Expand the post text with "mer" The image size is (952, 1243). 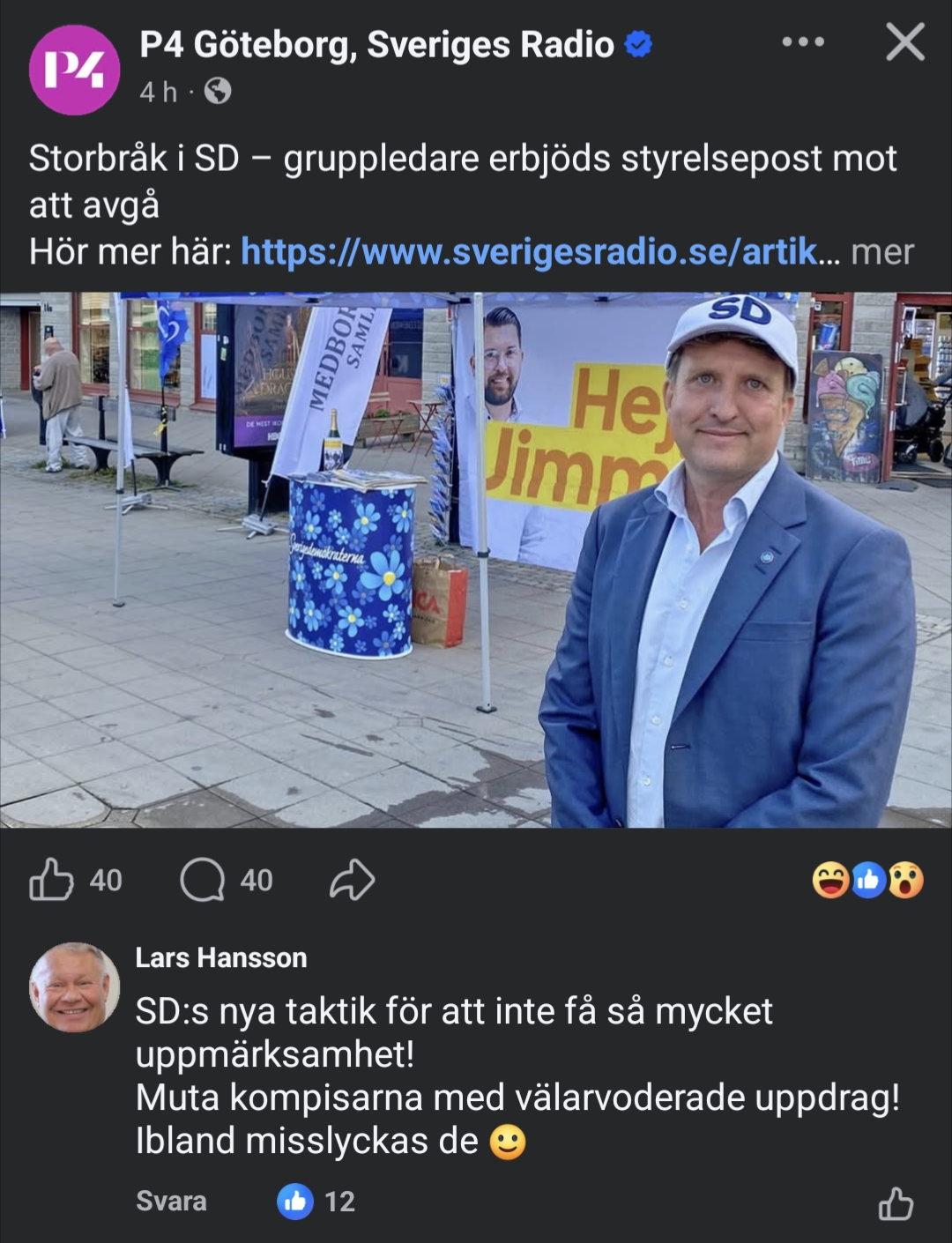[x=882, y=252]
